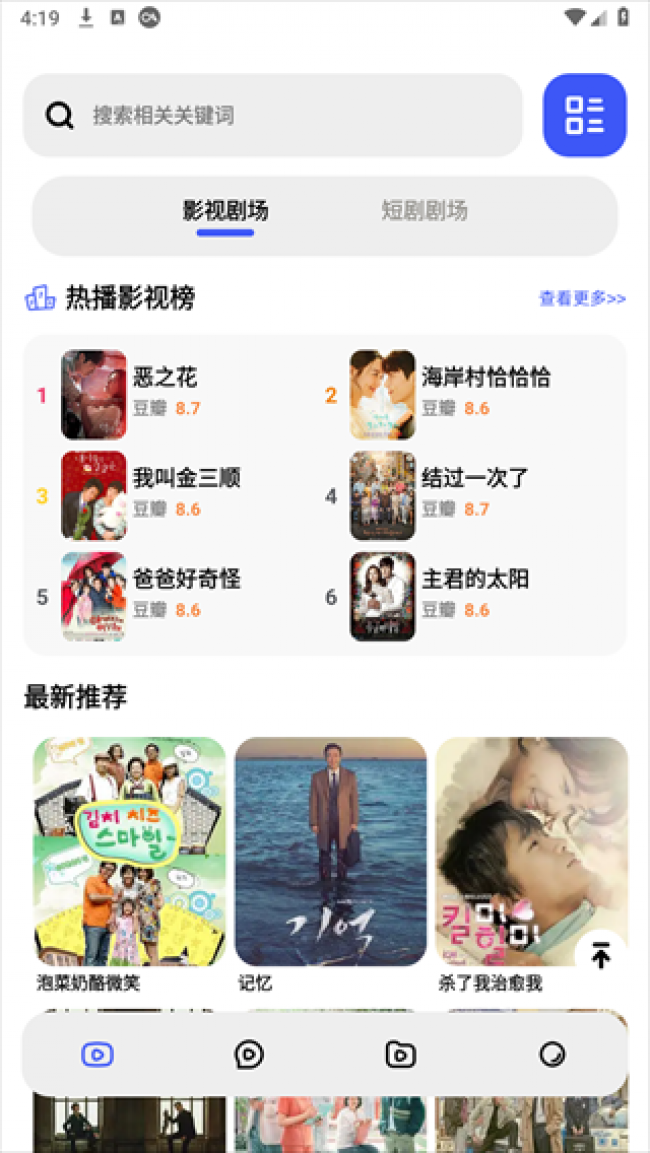Viewport: 650px width, 1153px height.
Task: Switch to the second bottom play-bubble tab
Action: [x=248, y=1054]
